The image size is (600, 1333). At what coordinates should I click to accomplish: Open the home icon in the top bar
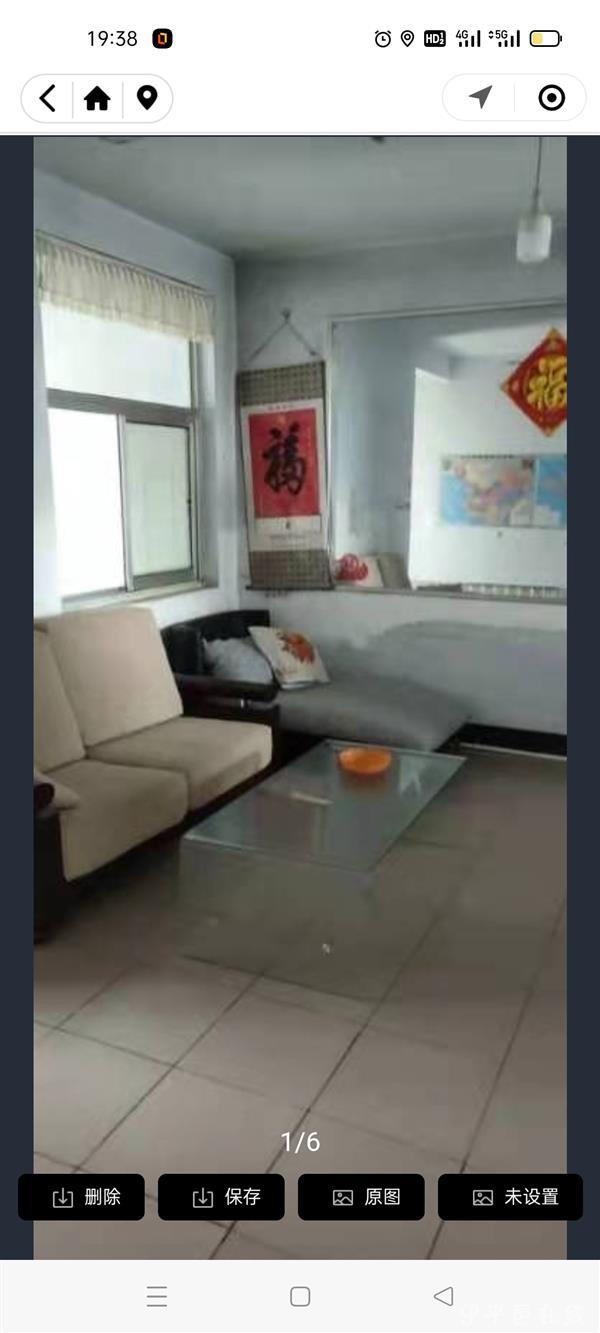[97, 98]
